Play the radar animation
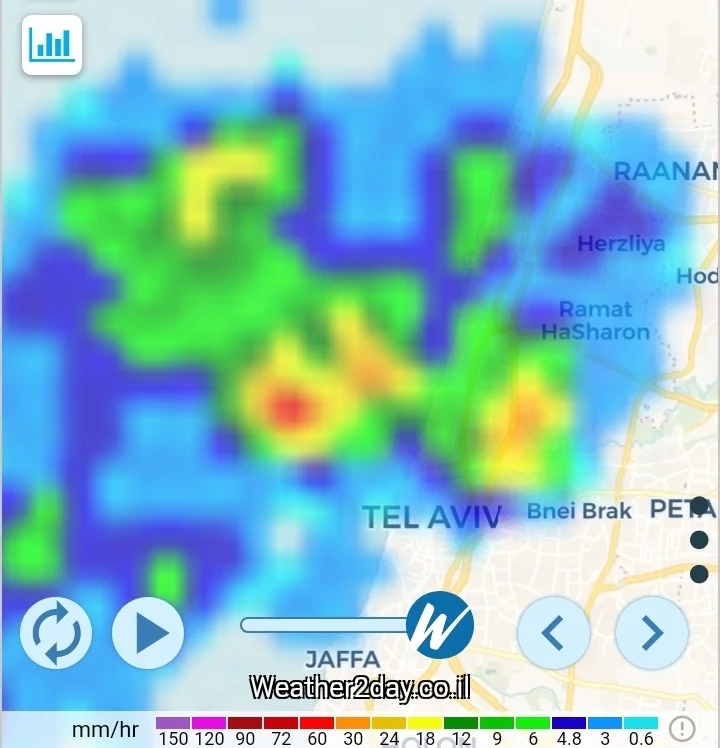The height and width of the screenshot is (748, 720). pos(148,633)
